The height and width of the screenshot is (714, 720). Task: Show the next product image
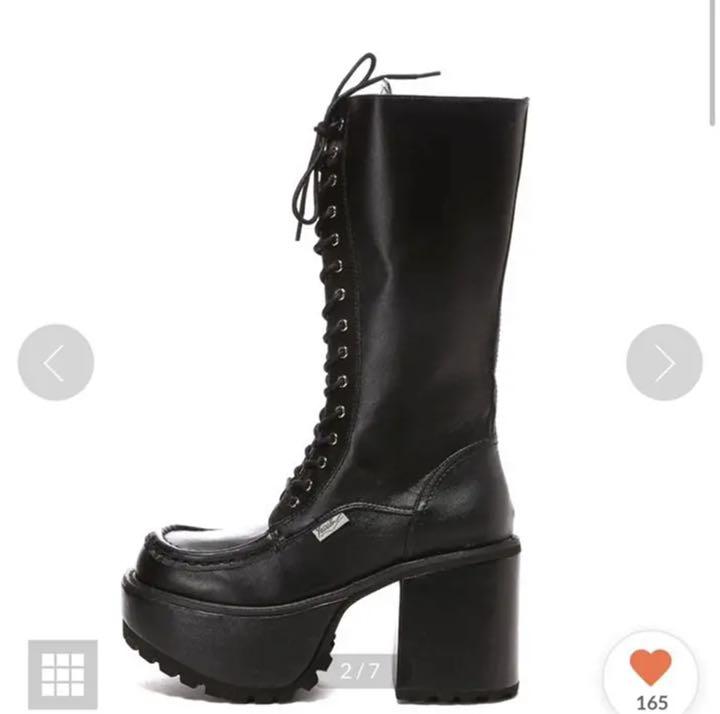click(x=664, y=362)
